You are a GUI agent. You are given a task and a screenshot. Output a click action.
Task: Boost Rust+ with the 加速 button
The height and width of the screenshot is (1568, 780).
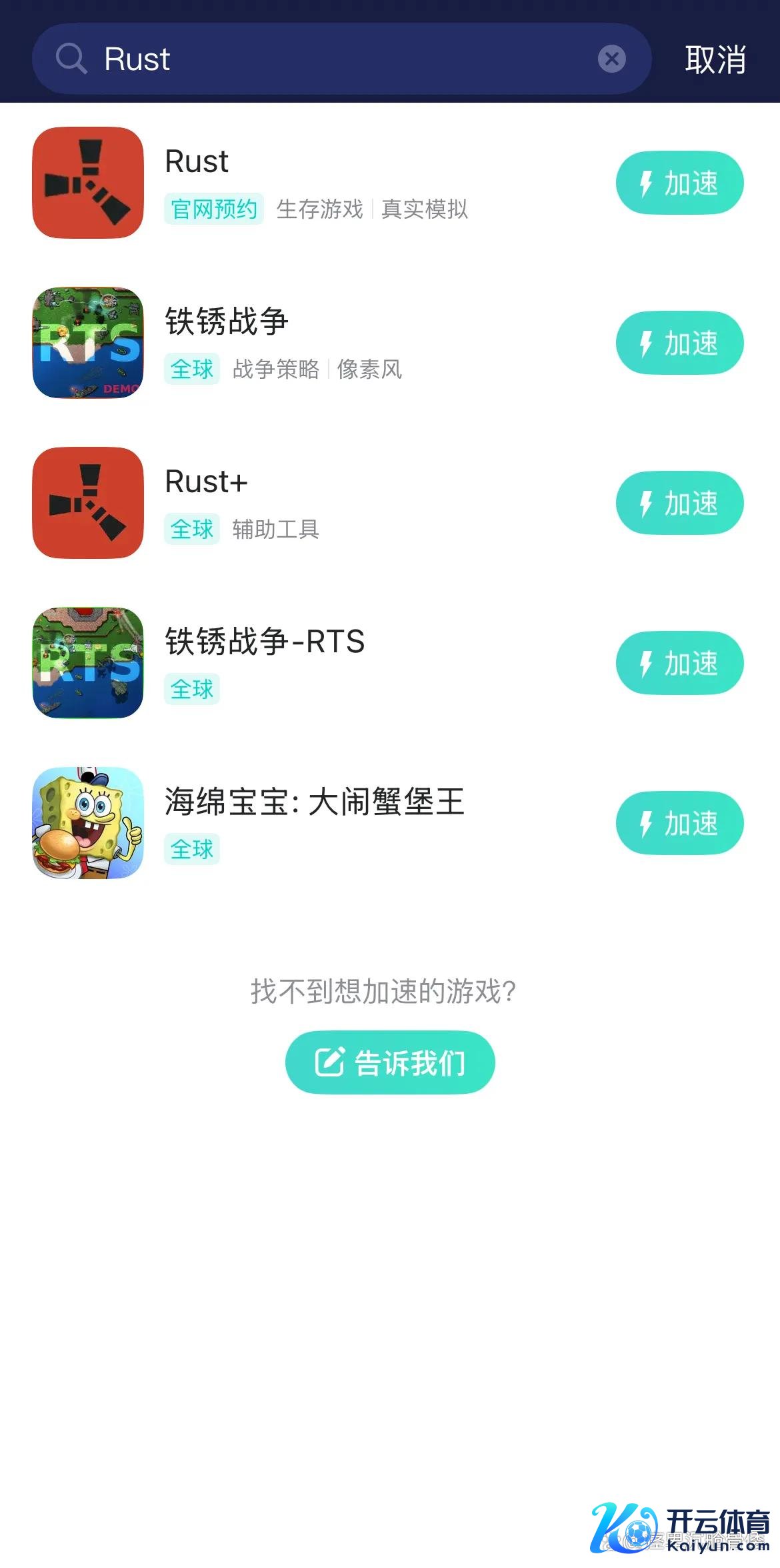[679, 503]
